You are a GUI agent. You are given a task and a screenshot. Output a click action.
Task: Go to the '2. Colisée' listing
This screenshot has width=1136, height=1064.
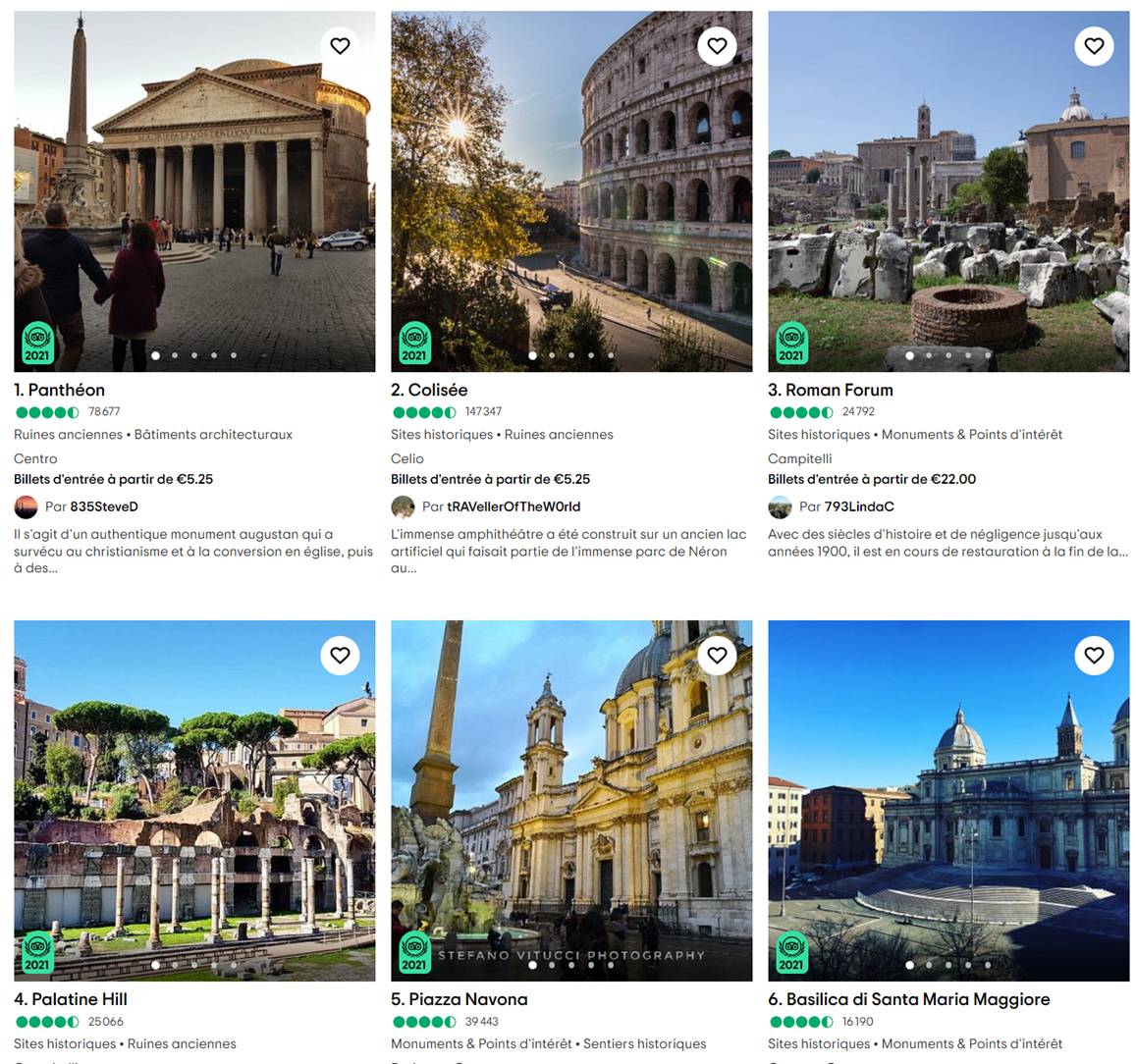429,390
